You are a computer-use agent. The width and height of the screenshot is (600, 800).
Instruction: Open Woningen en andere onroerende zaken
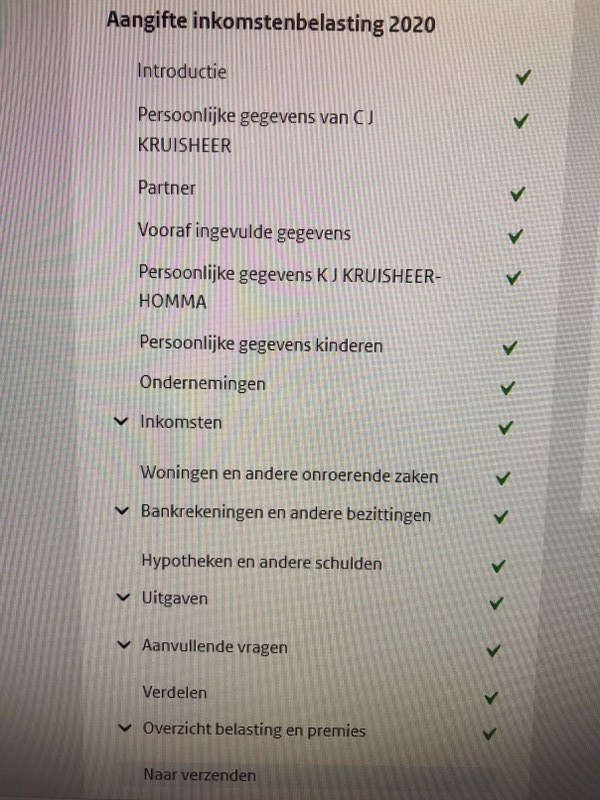pos(289,476)
